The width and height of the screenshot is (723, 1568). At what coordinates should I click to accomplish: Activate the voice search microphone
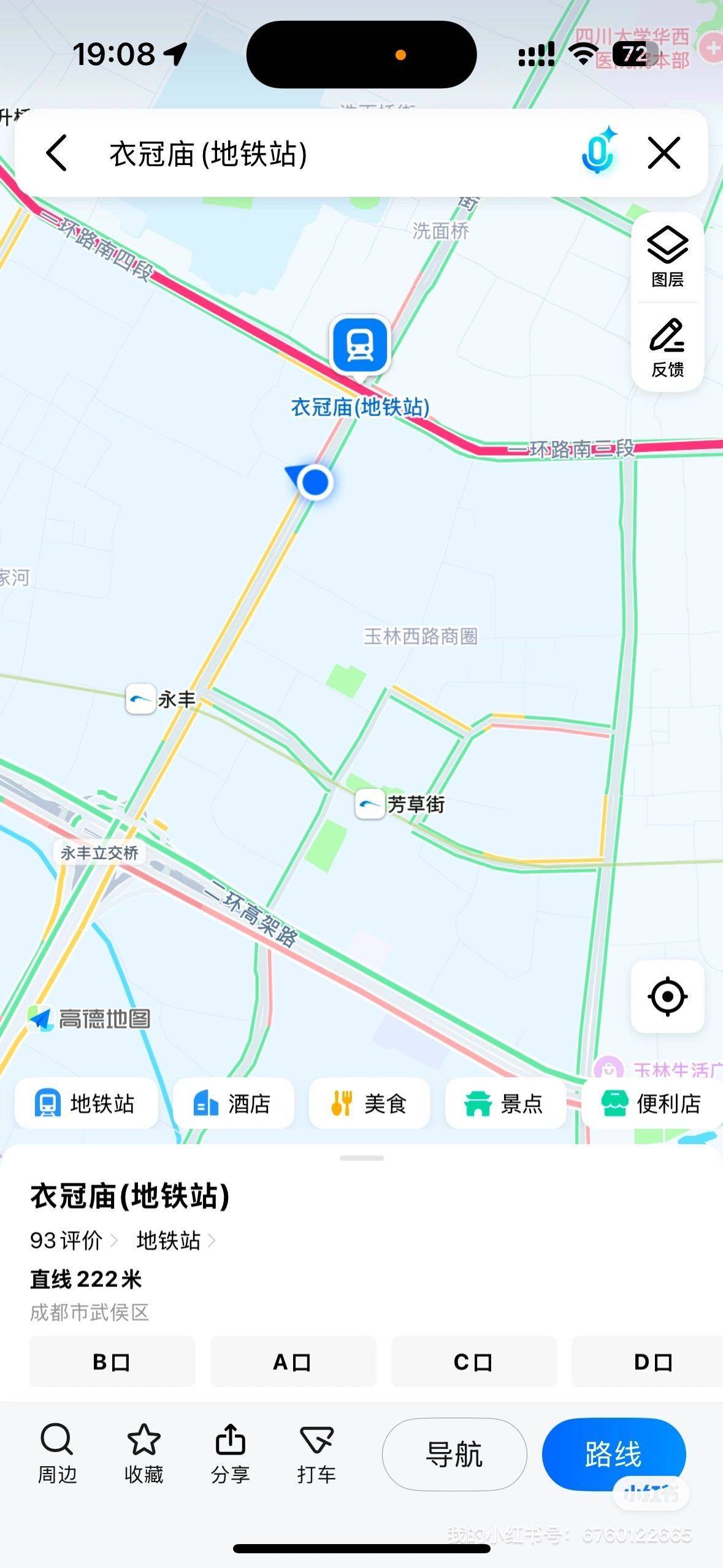(598, 150)
